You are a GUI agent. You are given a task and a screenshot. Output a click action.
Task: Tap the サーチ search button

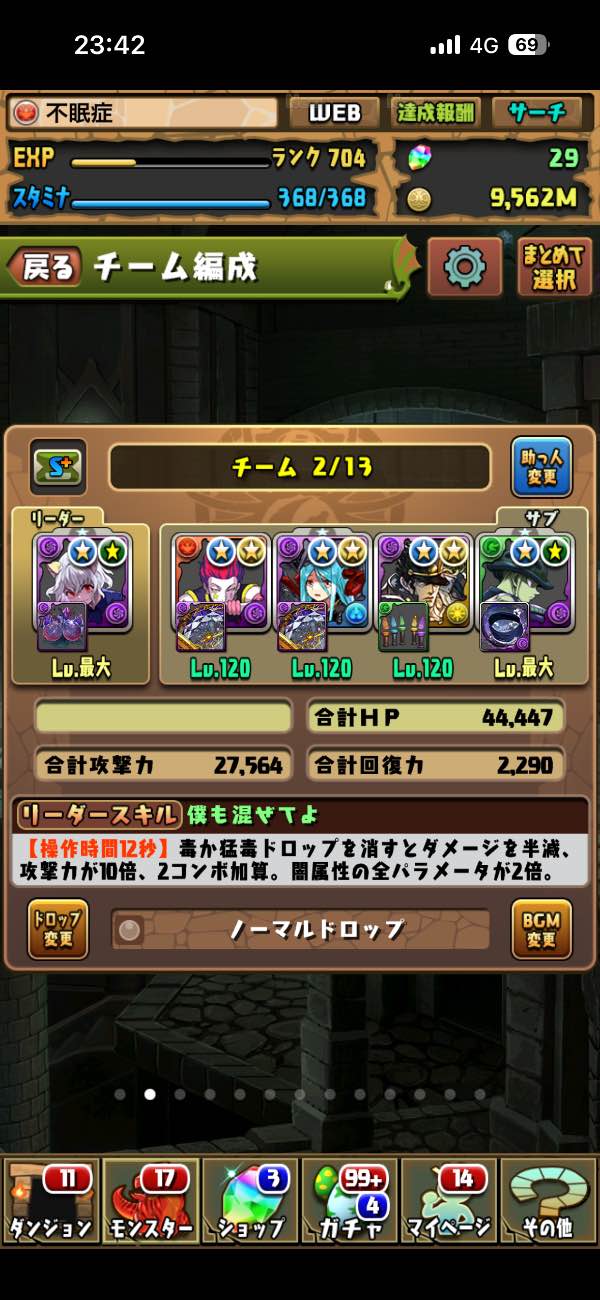tap(536, 113)
